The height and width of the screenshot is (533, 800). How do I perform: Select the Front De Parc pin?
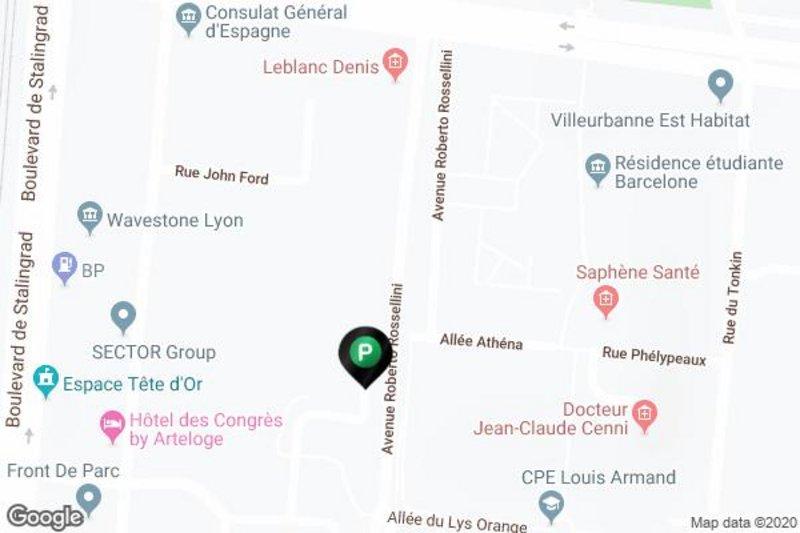click(x=89, y=497)
